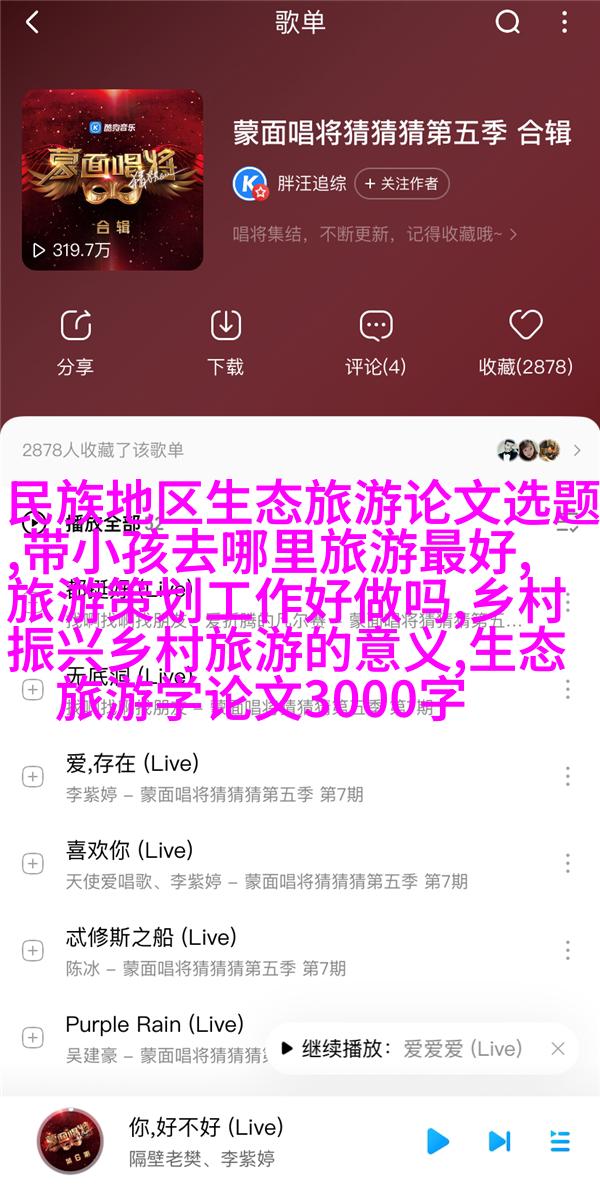Open search in the top bar

pos(507,23)
